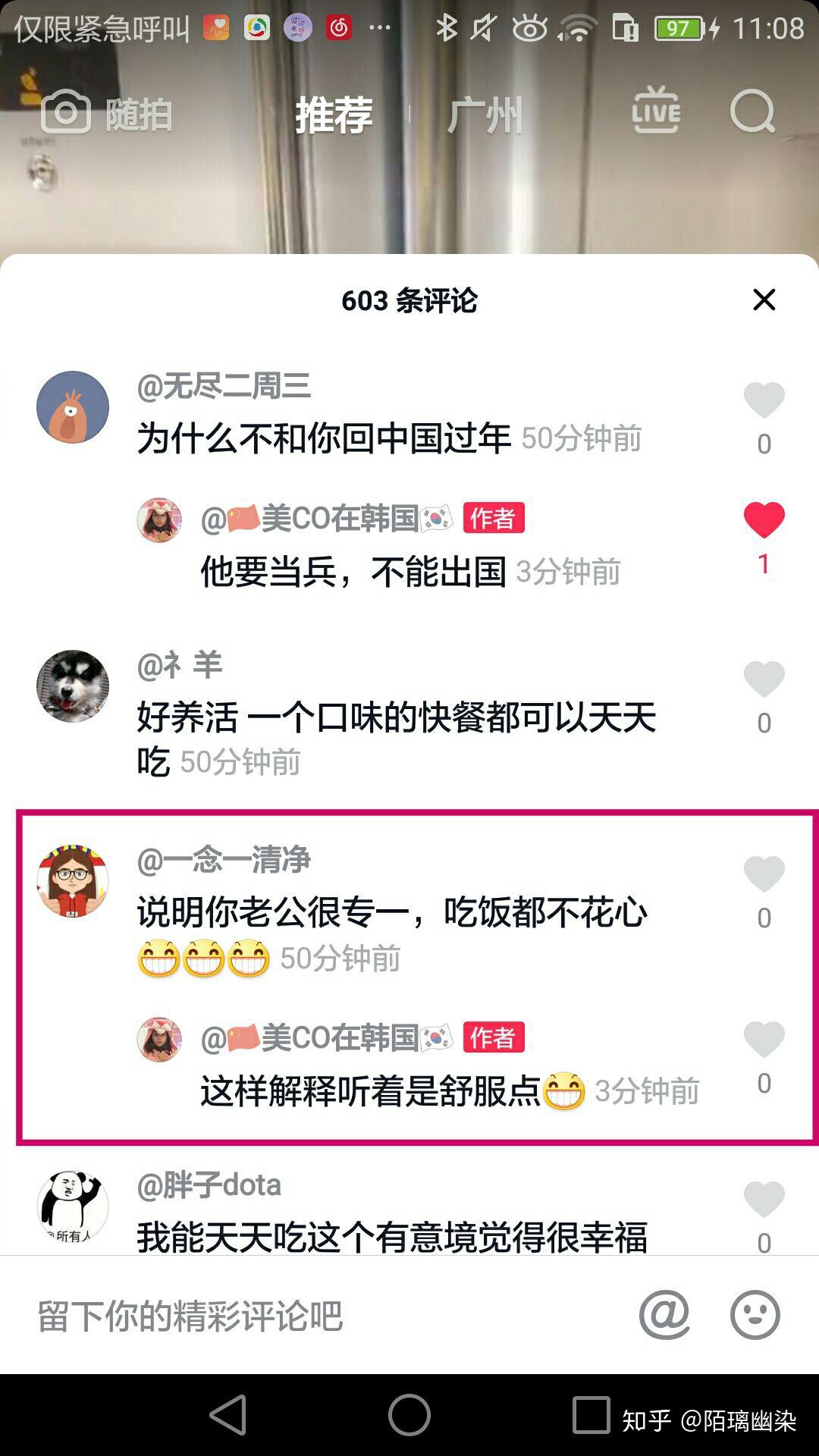This screenshot has height=1456, width=819.
Task: Like the author's reply 这样解释听着是舒服点
Action: (x=764, y=1040)
